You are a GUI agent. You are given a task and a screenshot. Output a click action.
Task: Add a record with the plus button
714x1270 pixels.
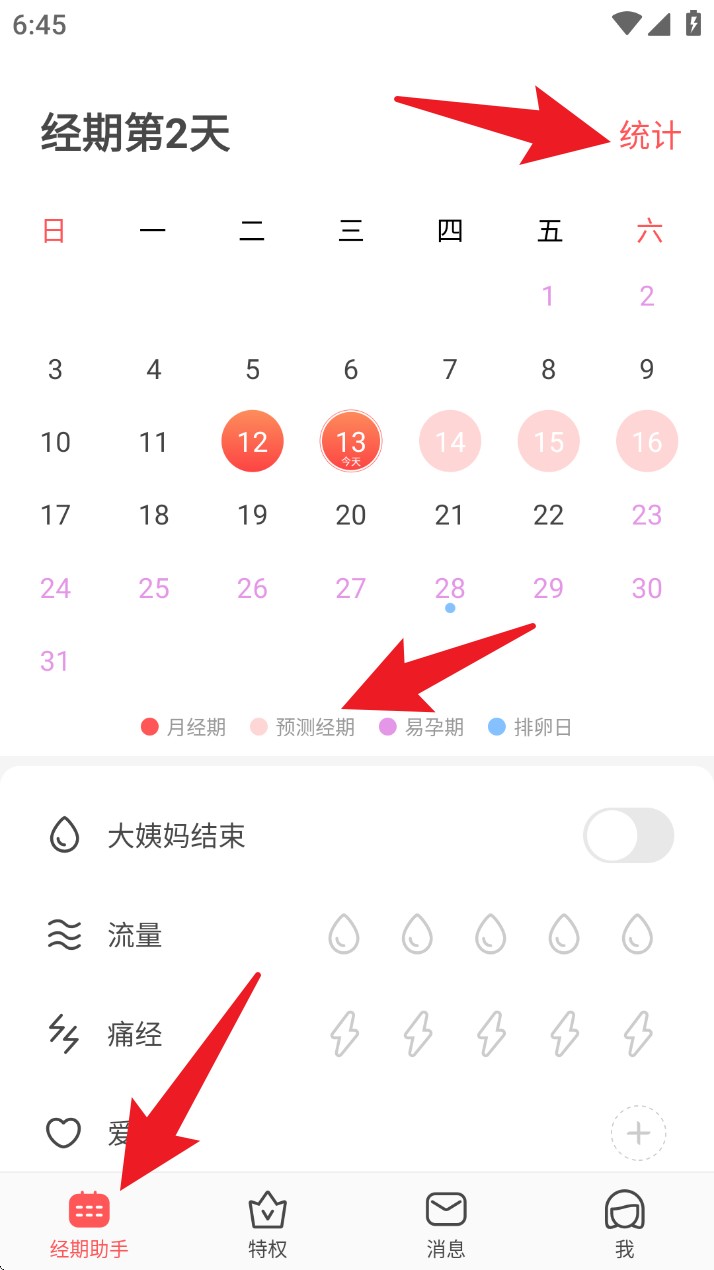(x=638, y=1133)
